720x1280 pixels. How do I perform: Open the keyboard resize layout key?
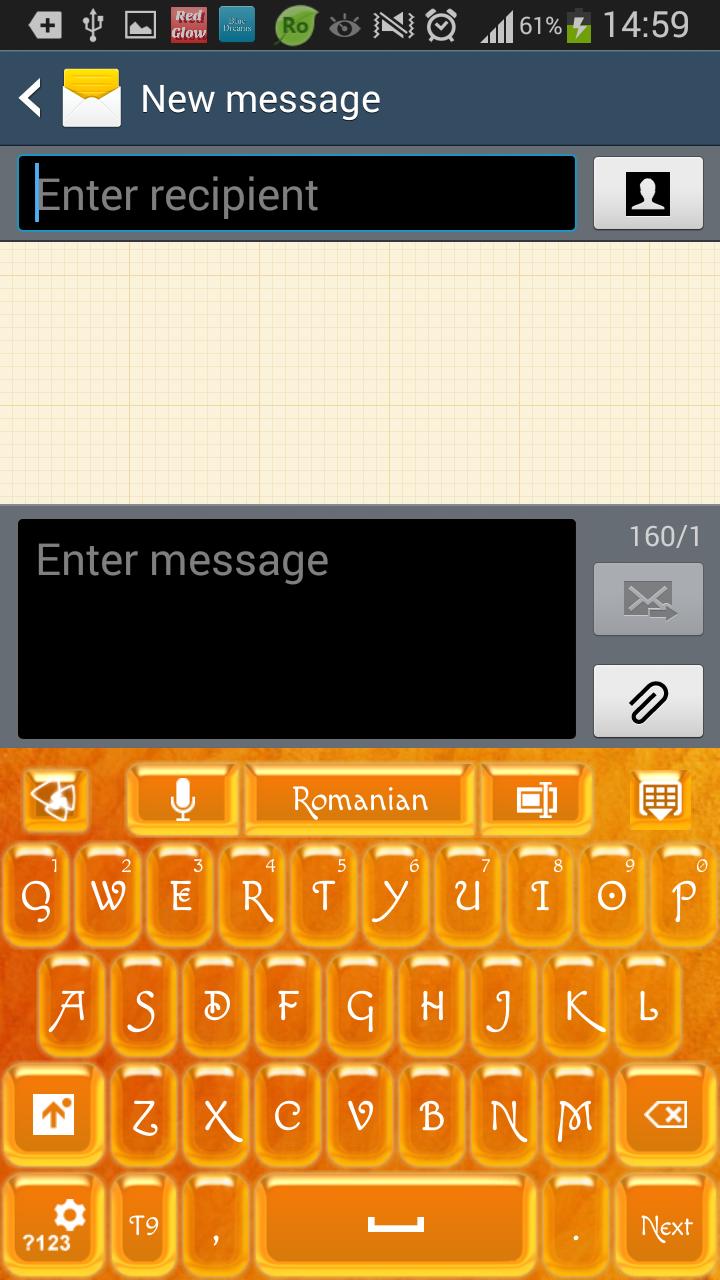coord(535,800)
